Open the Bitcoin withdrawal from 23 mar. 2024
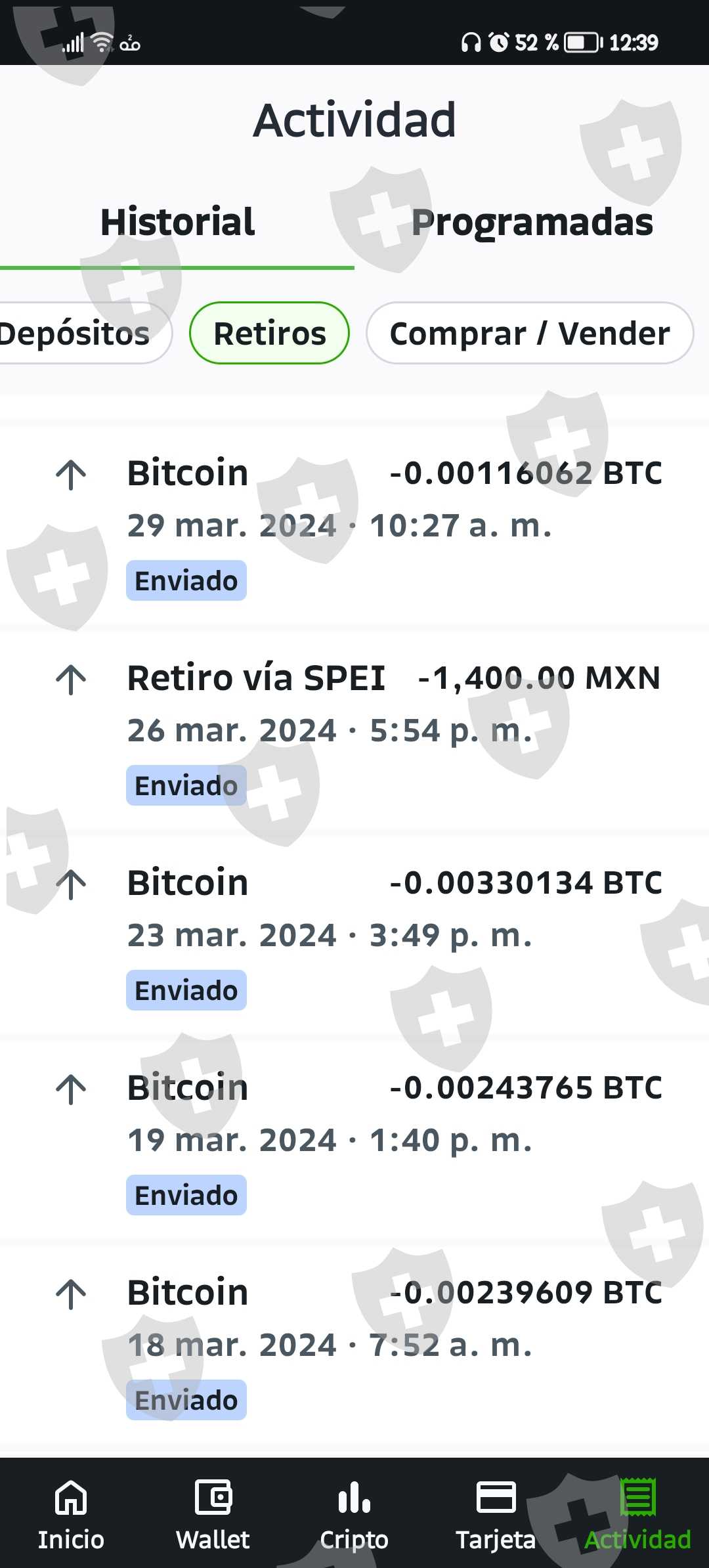The width and height of the screenshot is (709, 1568). click(x=354, y=935)
